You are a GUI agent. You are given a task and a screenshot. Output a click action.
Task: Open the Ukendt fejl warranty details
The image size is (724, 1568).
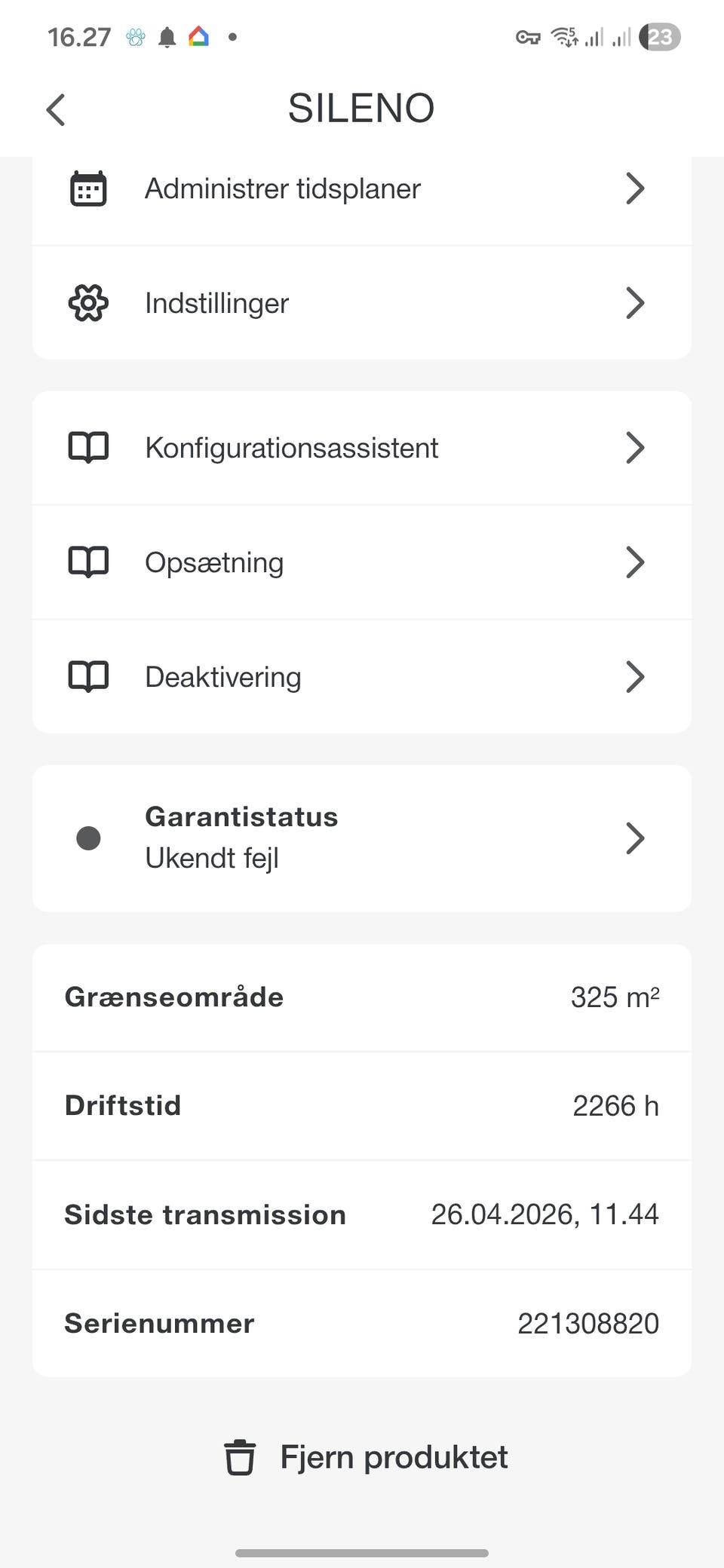(211, 857)
